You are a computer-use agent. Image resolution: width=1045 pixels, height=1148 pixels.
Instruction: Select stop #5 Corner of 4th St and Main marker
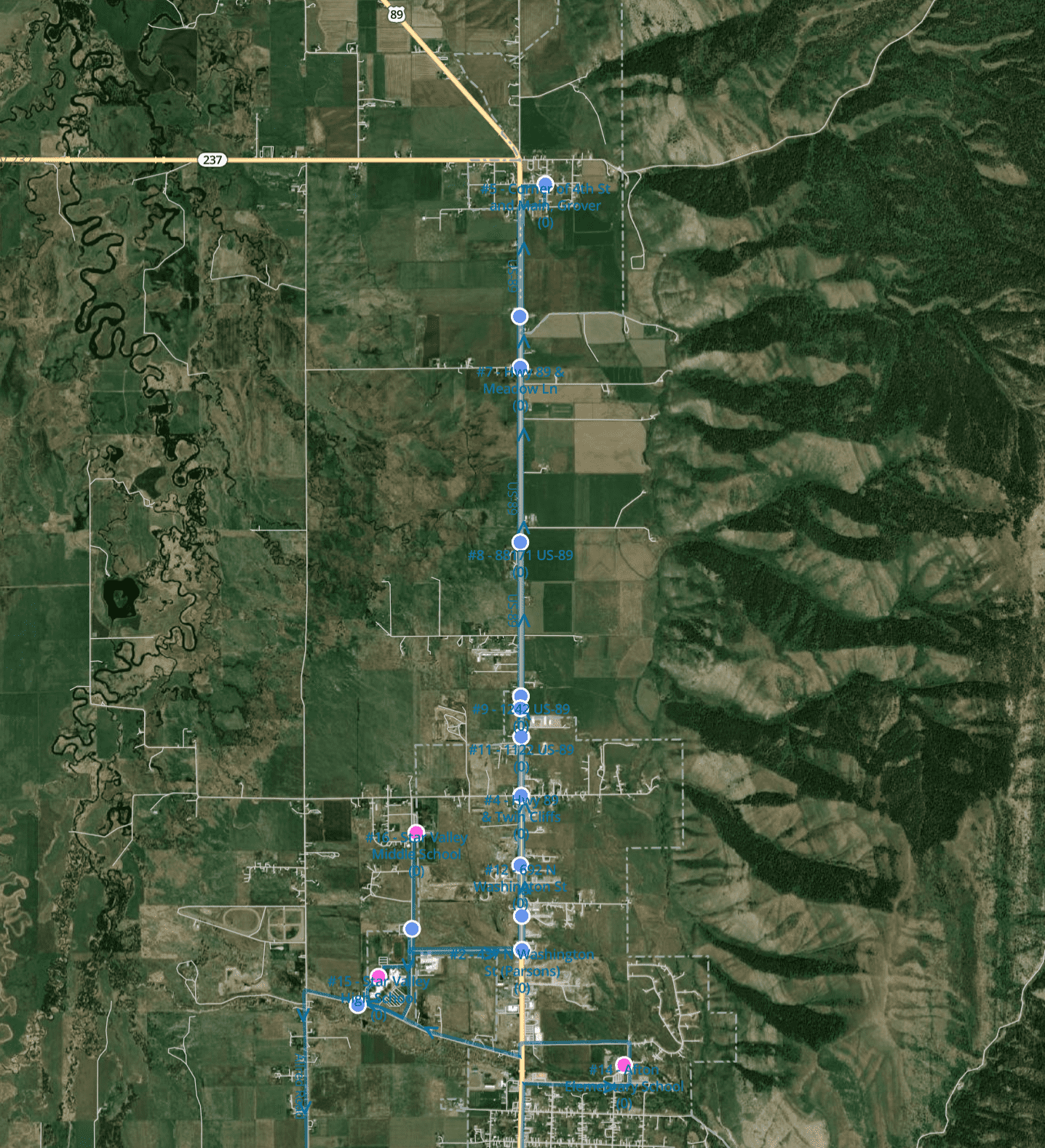click(x=545, y=184)
